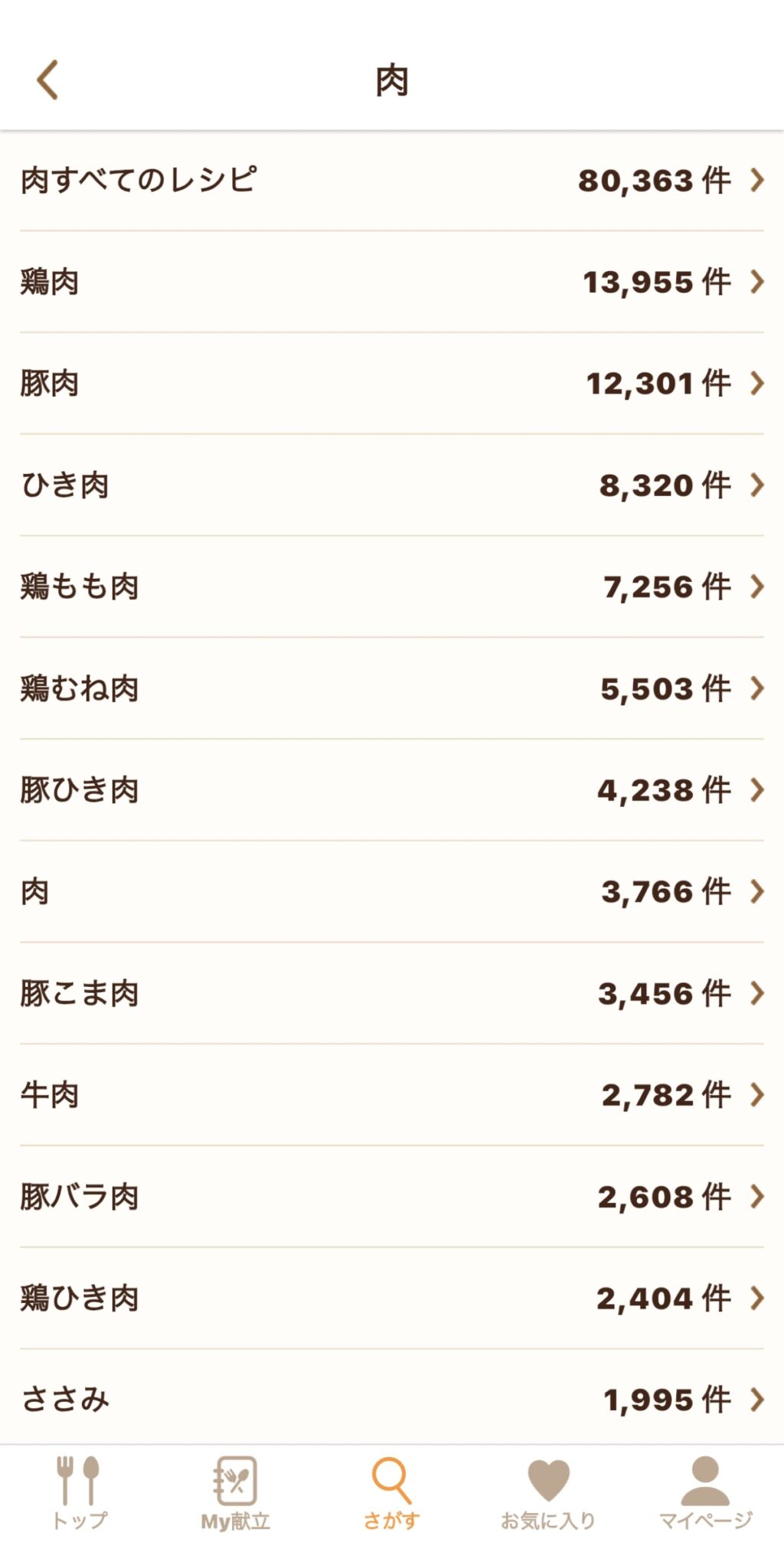Viewport: 784px width, 1552px height.
Task: Choose 豚バラ肉 recipes
Action: (392, 1197)
